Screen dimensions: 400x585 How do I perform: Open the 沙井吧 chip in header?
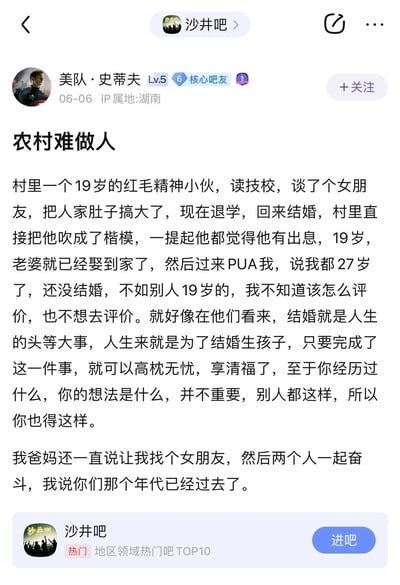coord(200,25)
